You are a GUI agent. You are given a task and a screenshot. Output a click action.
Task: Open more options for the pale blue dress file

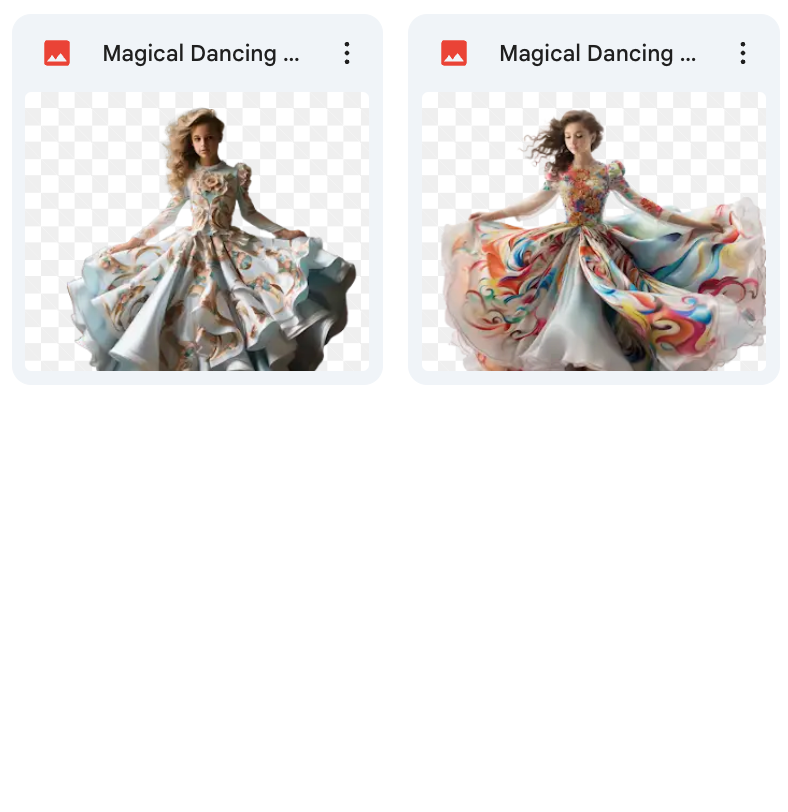346,53
